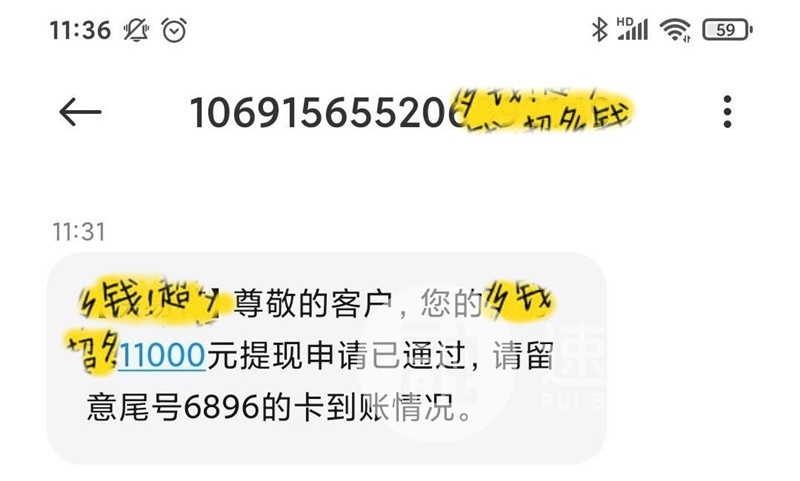
Task: Go back to the messages list
Action: pos(80,112)
